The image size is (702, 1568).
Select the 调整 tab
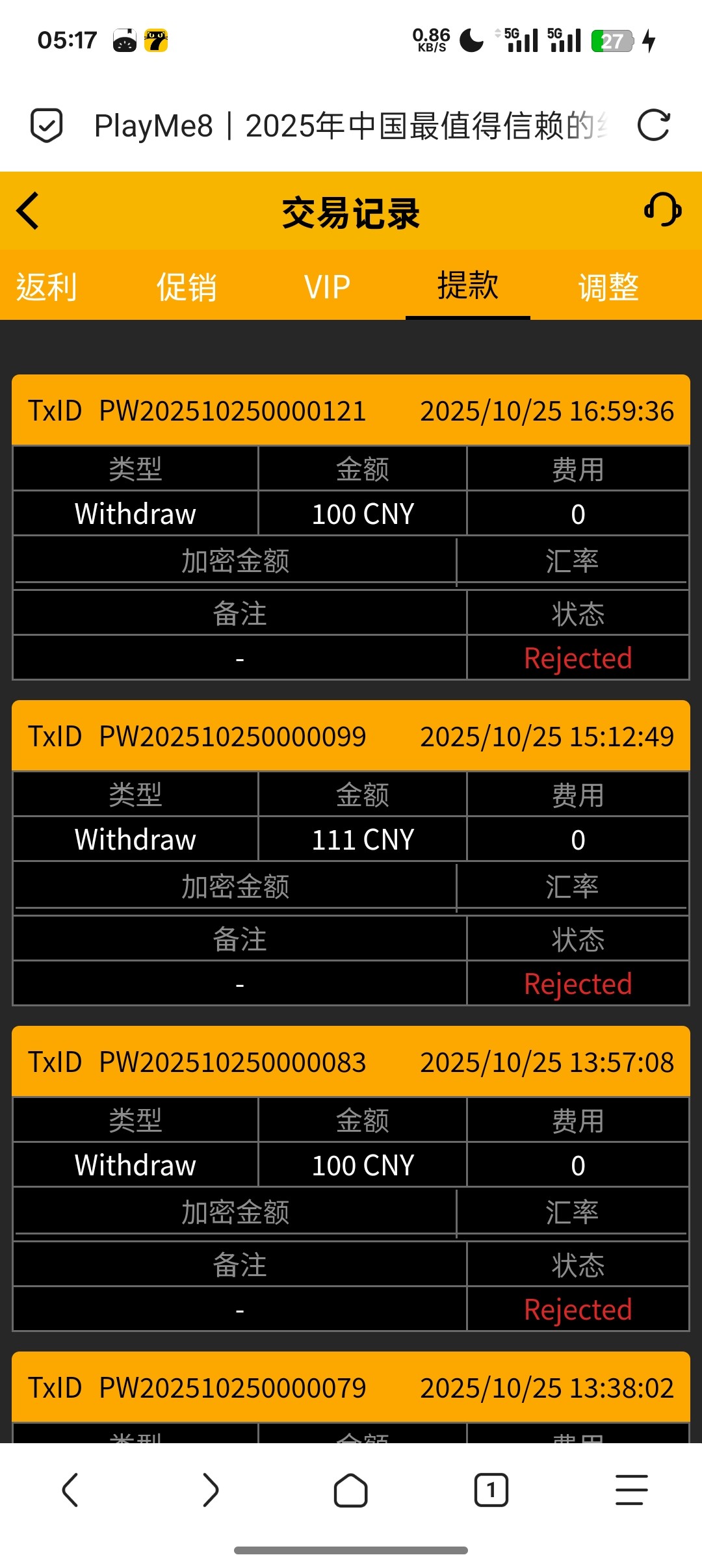(609, 287)
